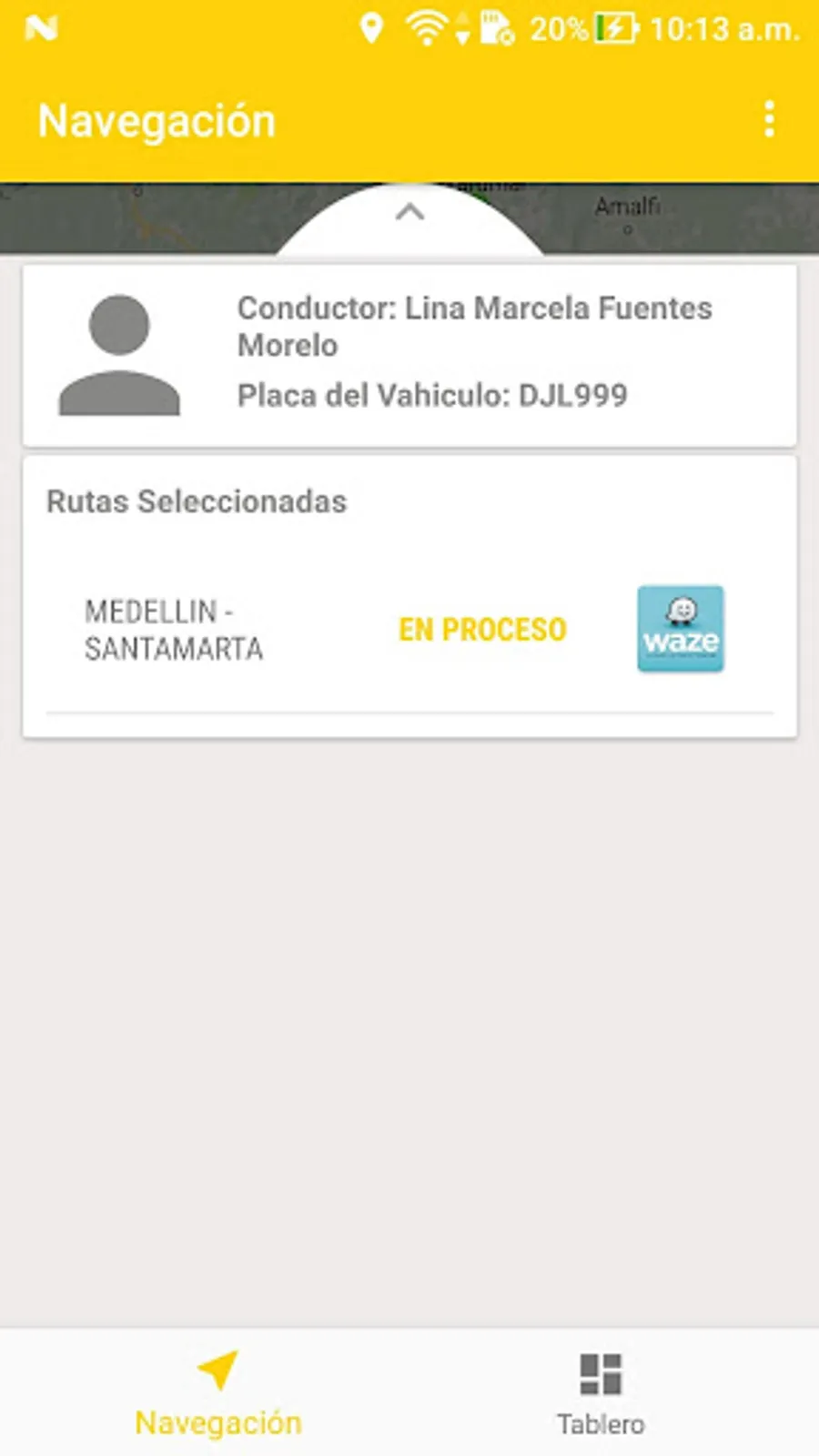Open the MEDELLIN - SANTAMARTA route
Viewport: 819px width, 1456px height.
174,630
